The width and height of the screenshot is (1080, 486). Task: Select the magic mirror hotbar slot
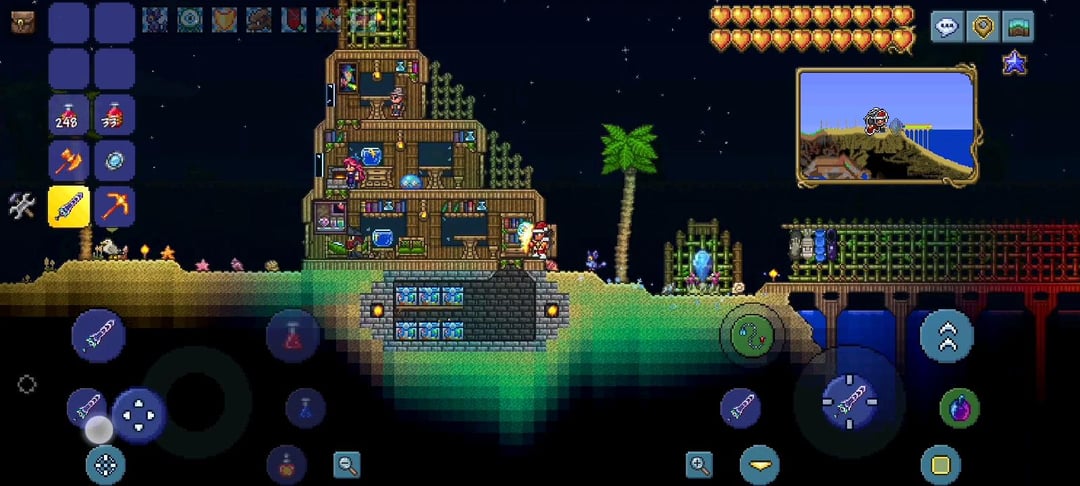click(x=114, y=160)
